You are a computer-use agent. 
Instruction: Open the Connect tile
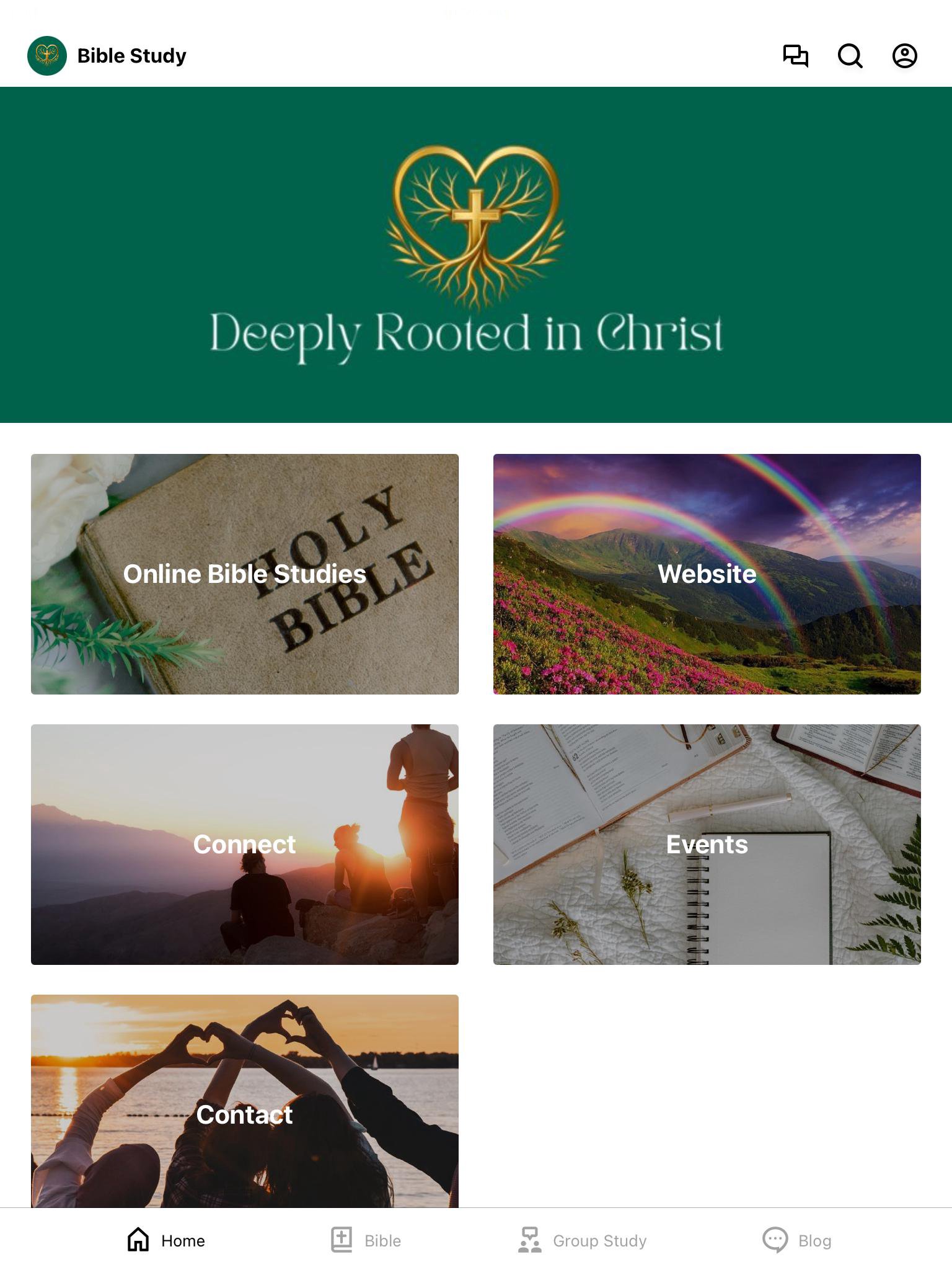(x=245, y=844)
